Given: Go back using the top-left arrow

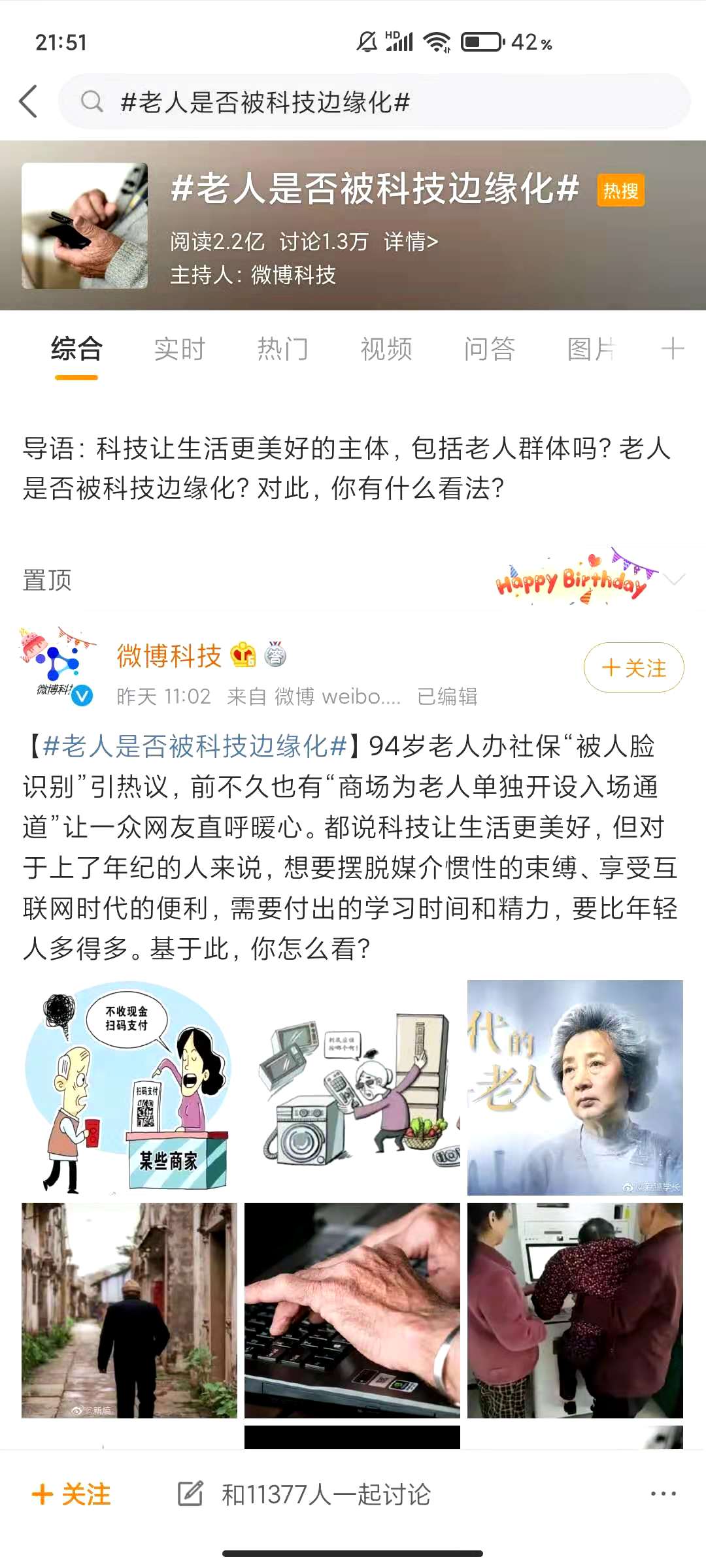Looking at the screenshot, I should (x=29, y=101).
